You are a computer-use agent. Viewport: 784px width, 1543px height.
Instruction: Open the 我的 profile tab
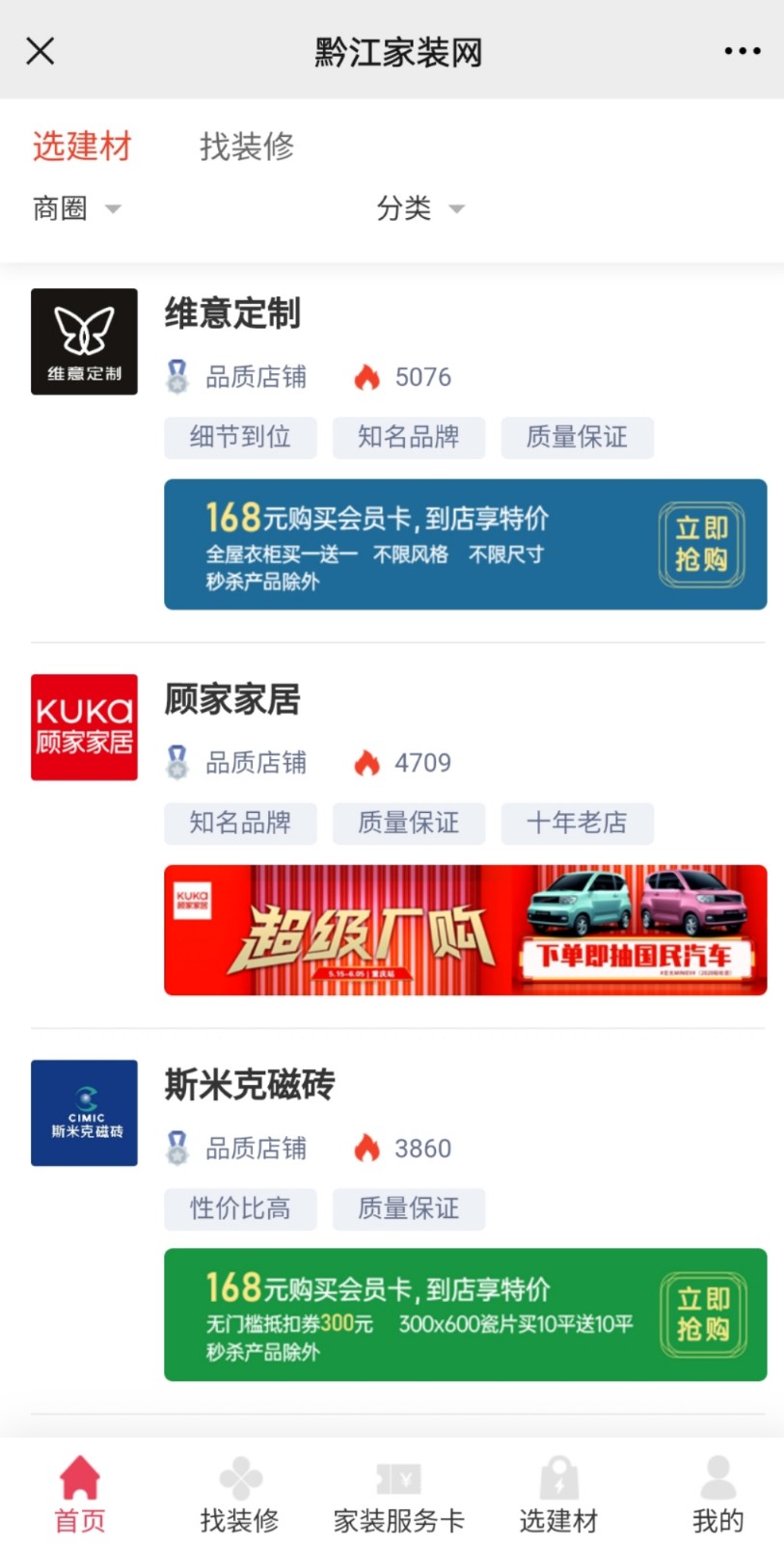pos(717,1495)
